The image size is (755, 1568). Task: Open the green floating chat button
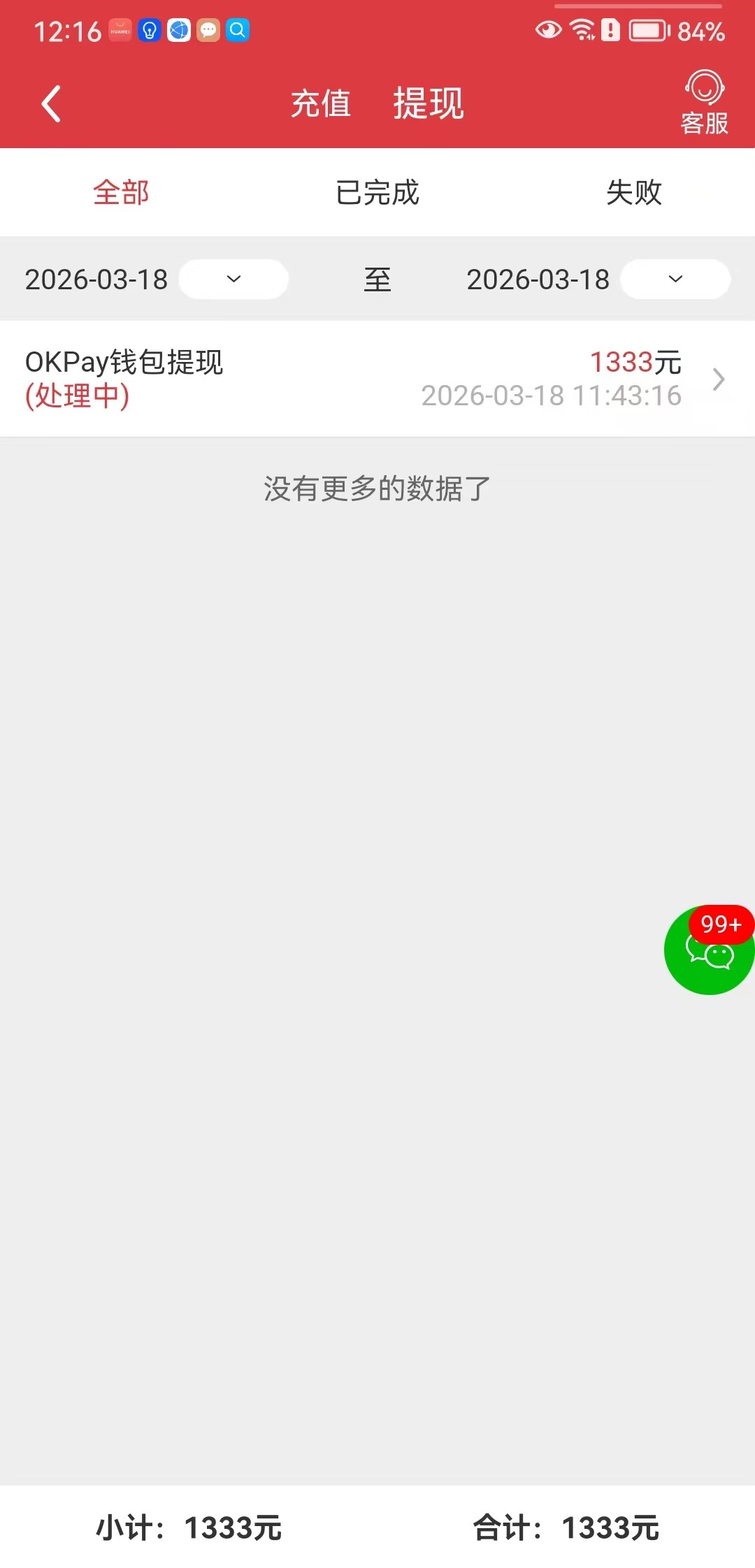click(x=709, y=952)
